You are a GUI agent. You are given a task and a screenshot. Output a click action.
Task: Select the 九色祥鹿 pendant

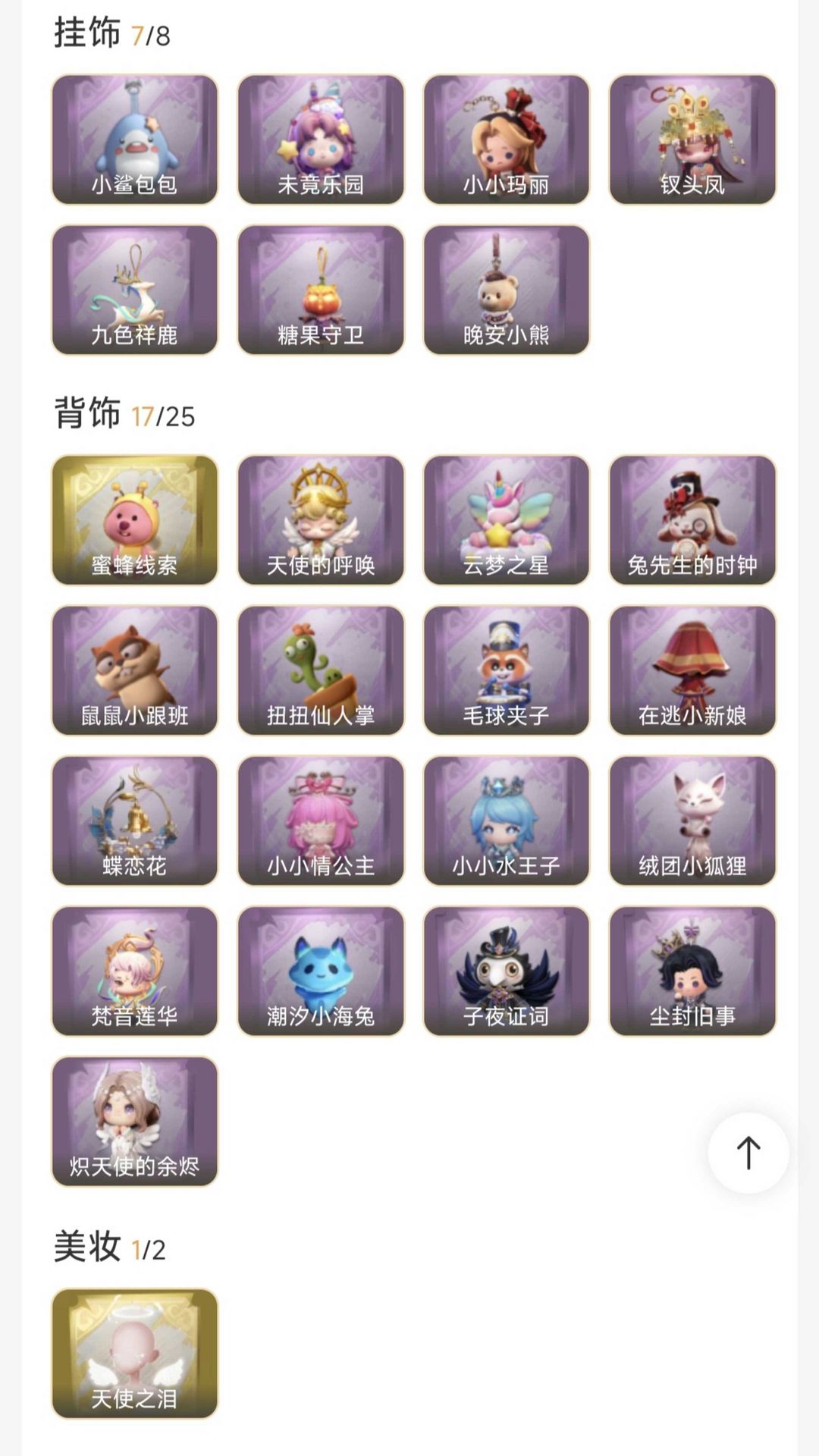coord(135,290)
